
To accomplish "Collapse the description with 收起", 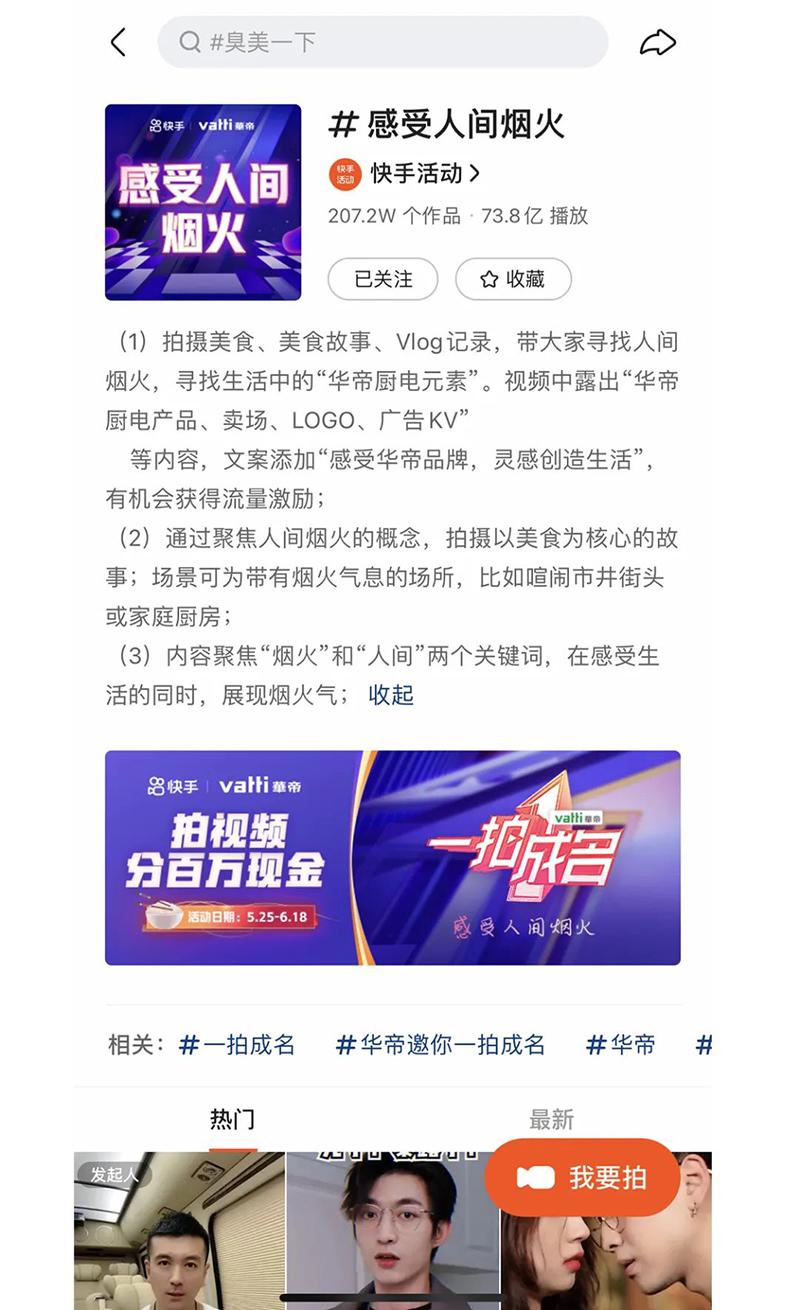I will pyautogui.click(x=390, y=695).
